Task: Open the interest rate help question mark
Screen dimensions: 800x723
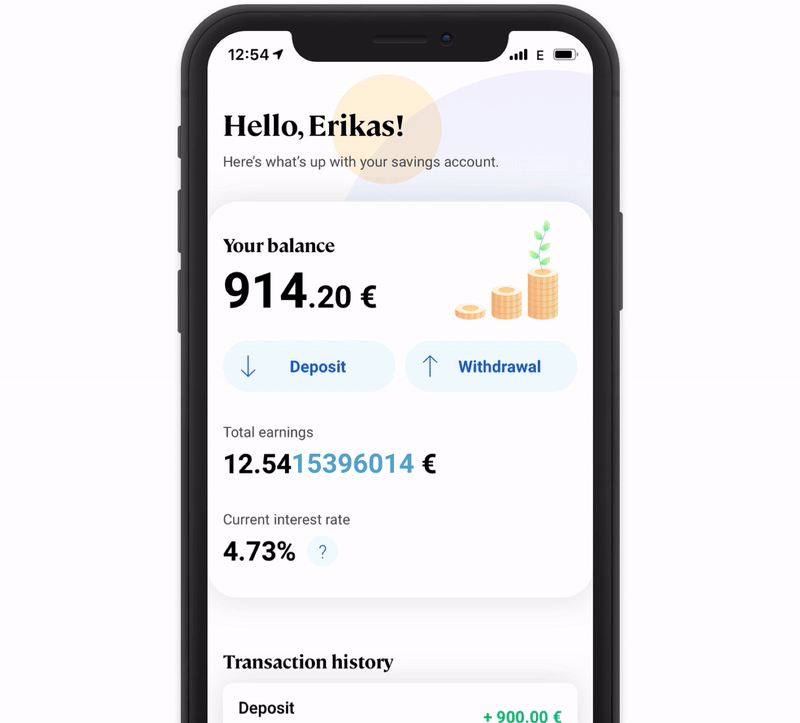Action: coord(322,551)
